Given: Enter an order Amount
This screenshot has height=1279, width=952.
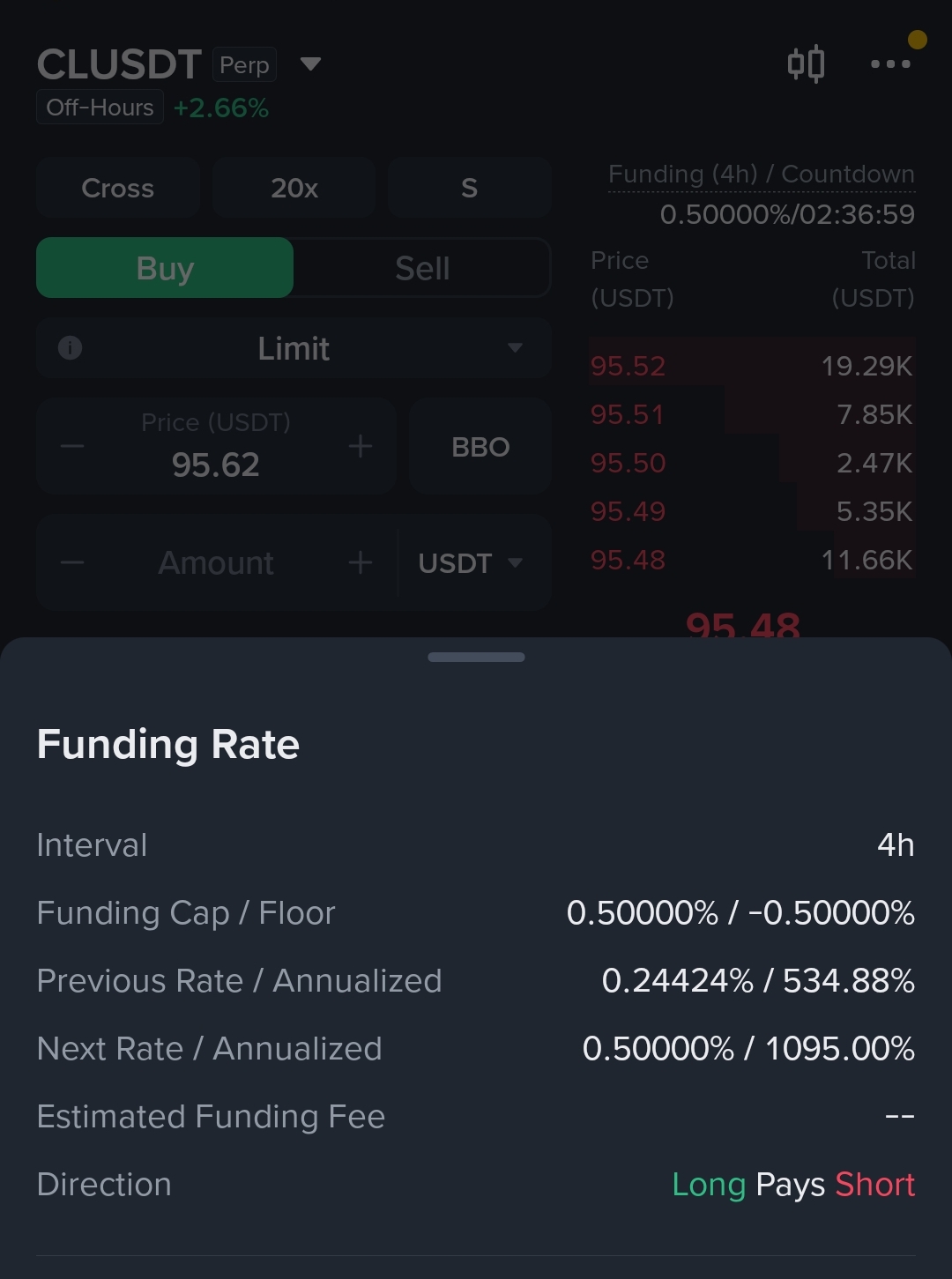Looking at the screenshot, I should [216, 563].
